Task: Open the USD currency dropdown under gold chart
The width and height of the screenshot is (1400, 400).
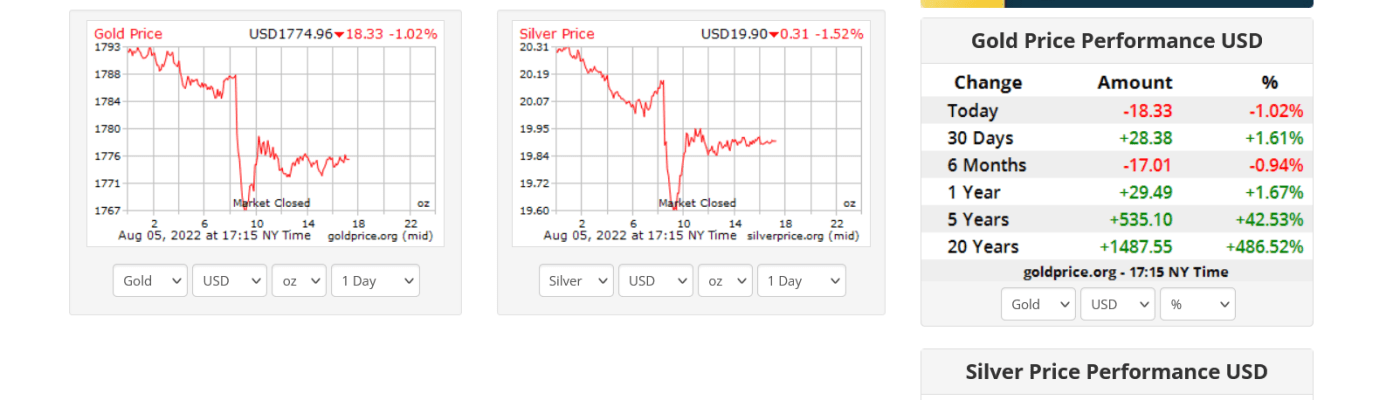Action: pos(229,281)
